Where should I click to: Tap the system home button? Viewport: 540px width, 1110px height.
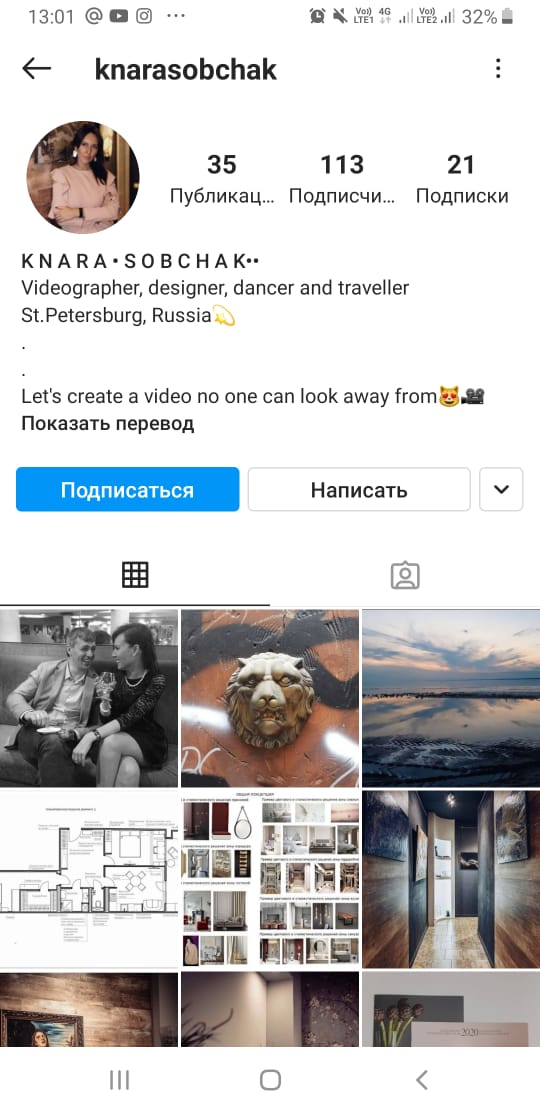click(270, 1080)
